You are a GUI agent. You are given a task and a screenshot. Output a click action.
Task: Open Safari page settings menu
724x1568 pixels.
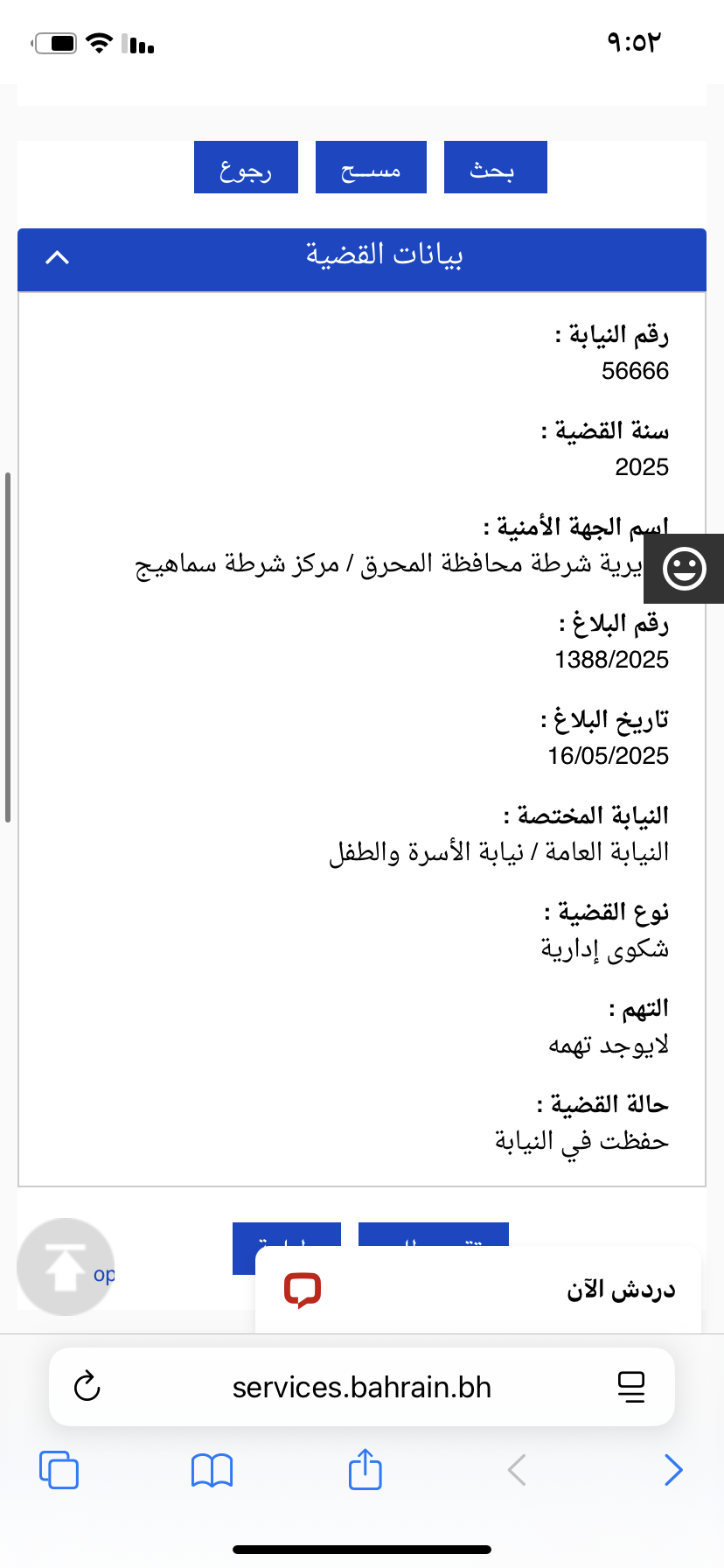click(x=630, y=1387)
